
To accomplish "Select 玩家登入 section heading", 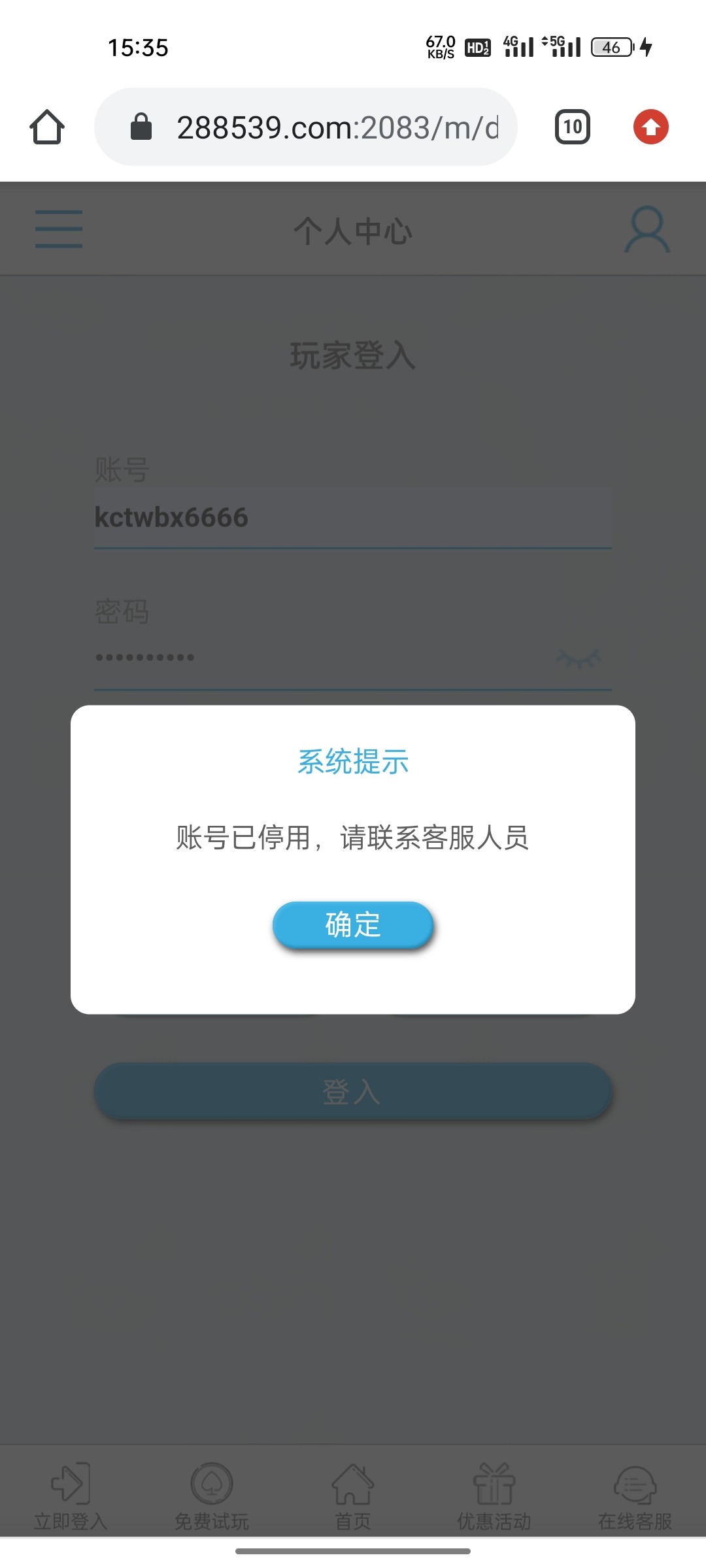I will [x=353, y=355].
